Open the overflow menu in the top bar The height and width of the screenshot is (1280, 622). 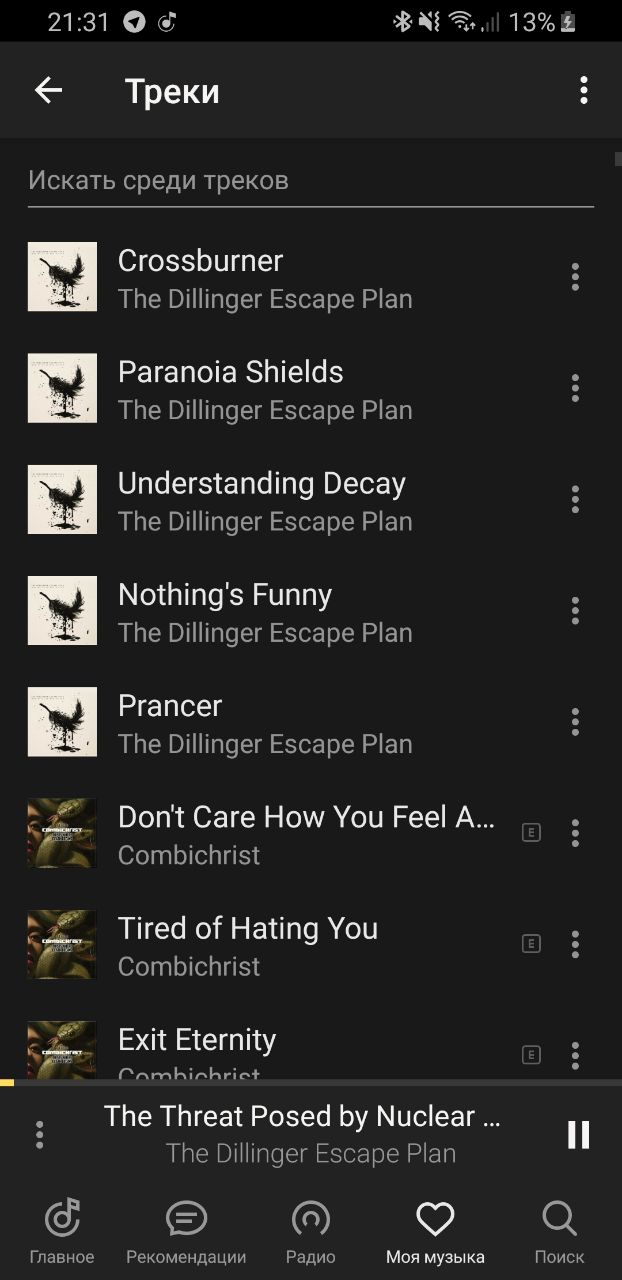click(x=583, y=91)
